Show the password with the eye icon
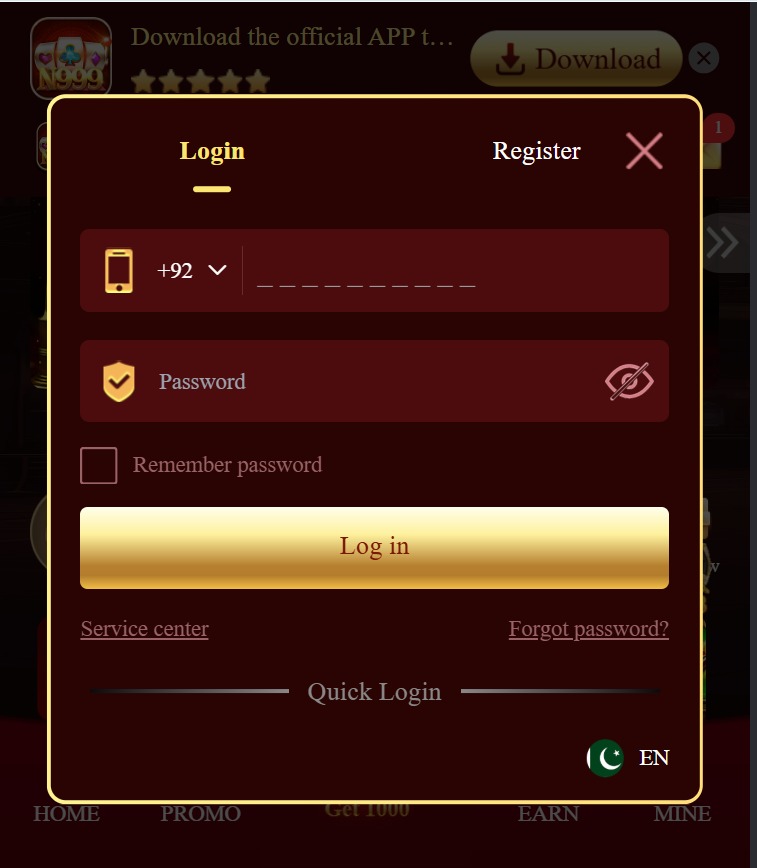Screen dimensions: 757x868 click(629, 381)
